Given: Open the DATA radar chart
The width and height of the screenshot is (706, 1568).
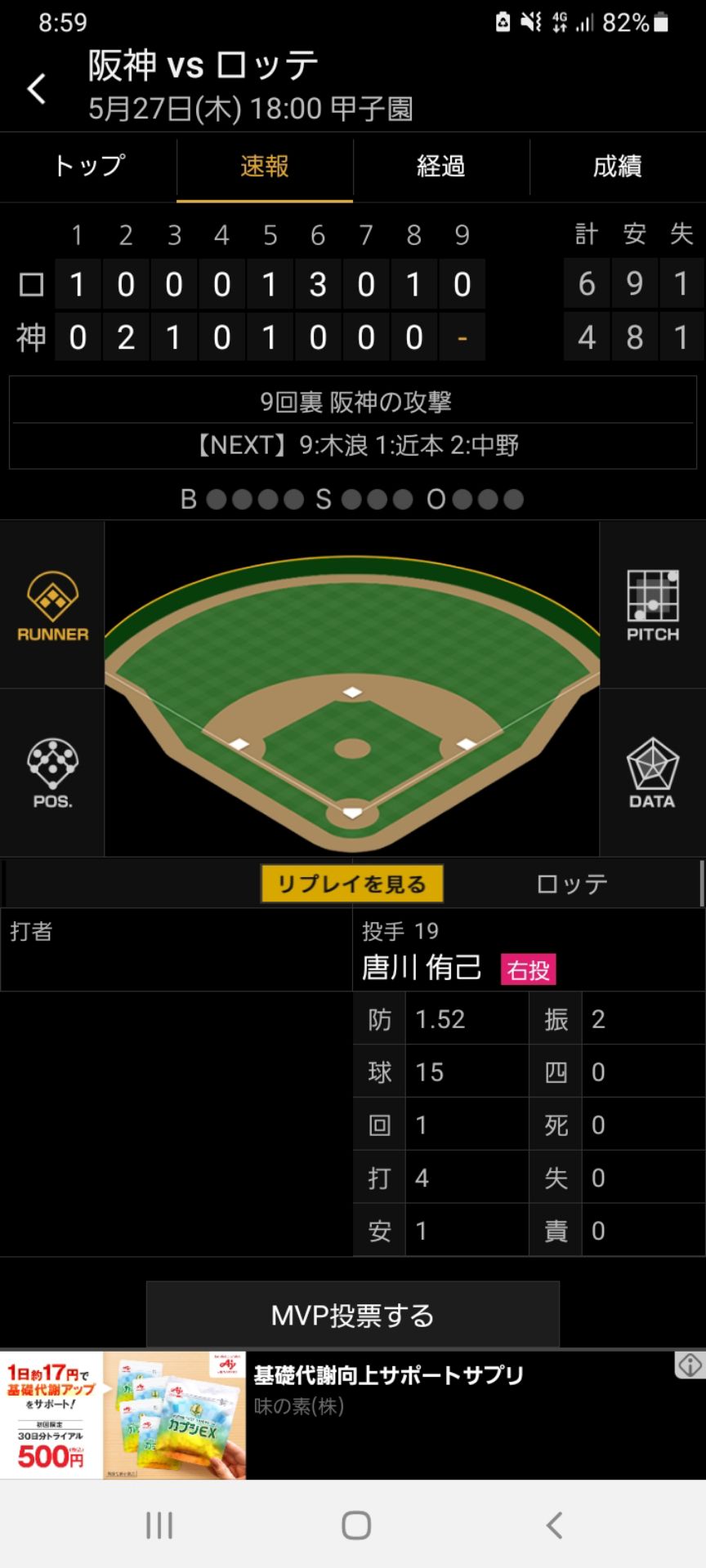Looking at the screenshot, I should [653, 773].
